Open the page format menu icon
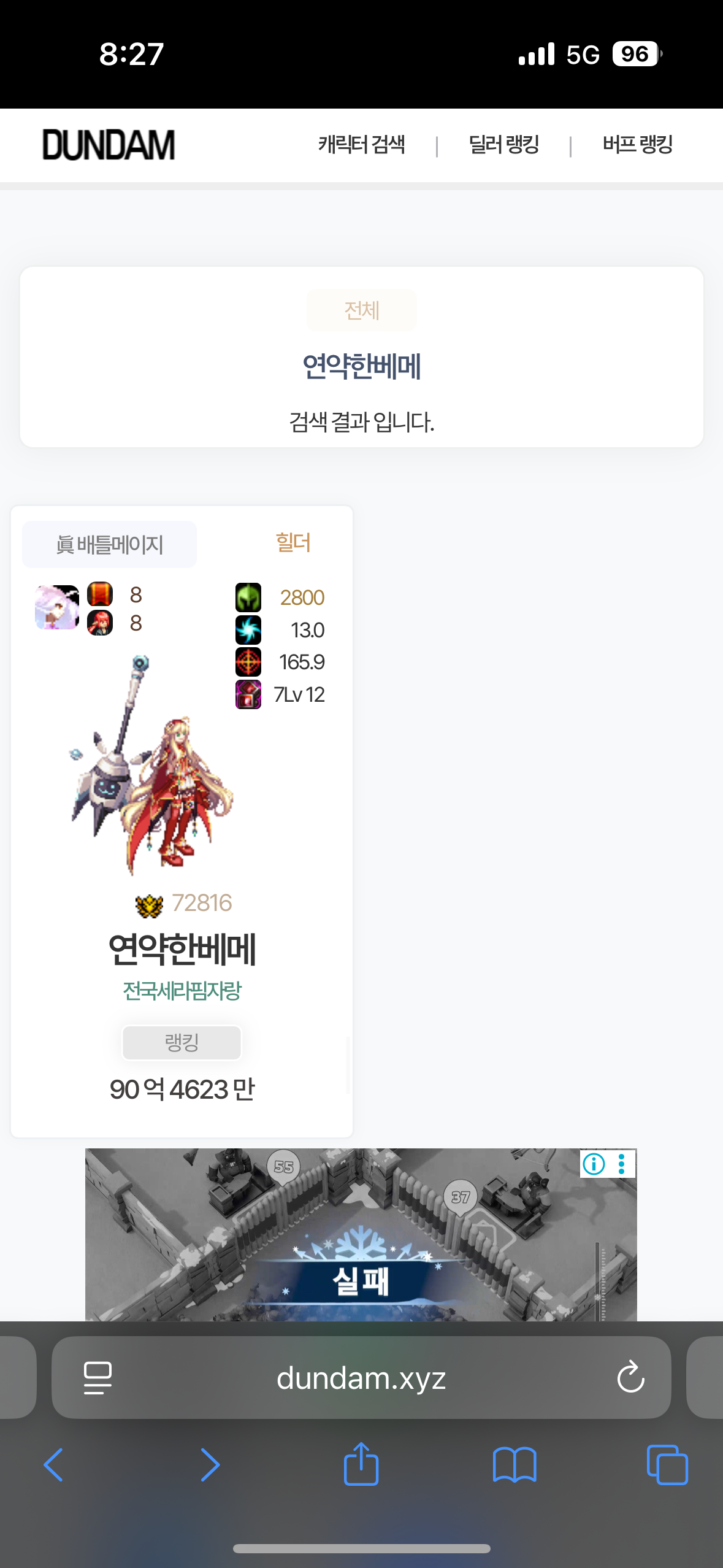Viewport: 723px width, 1568px height. pyautogui.click(x=98, y=1378)
